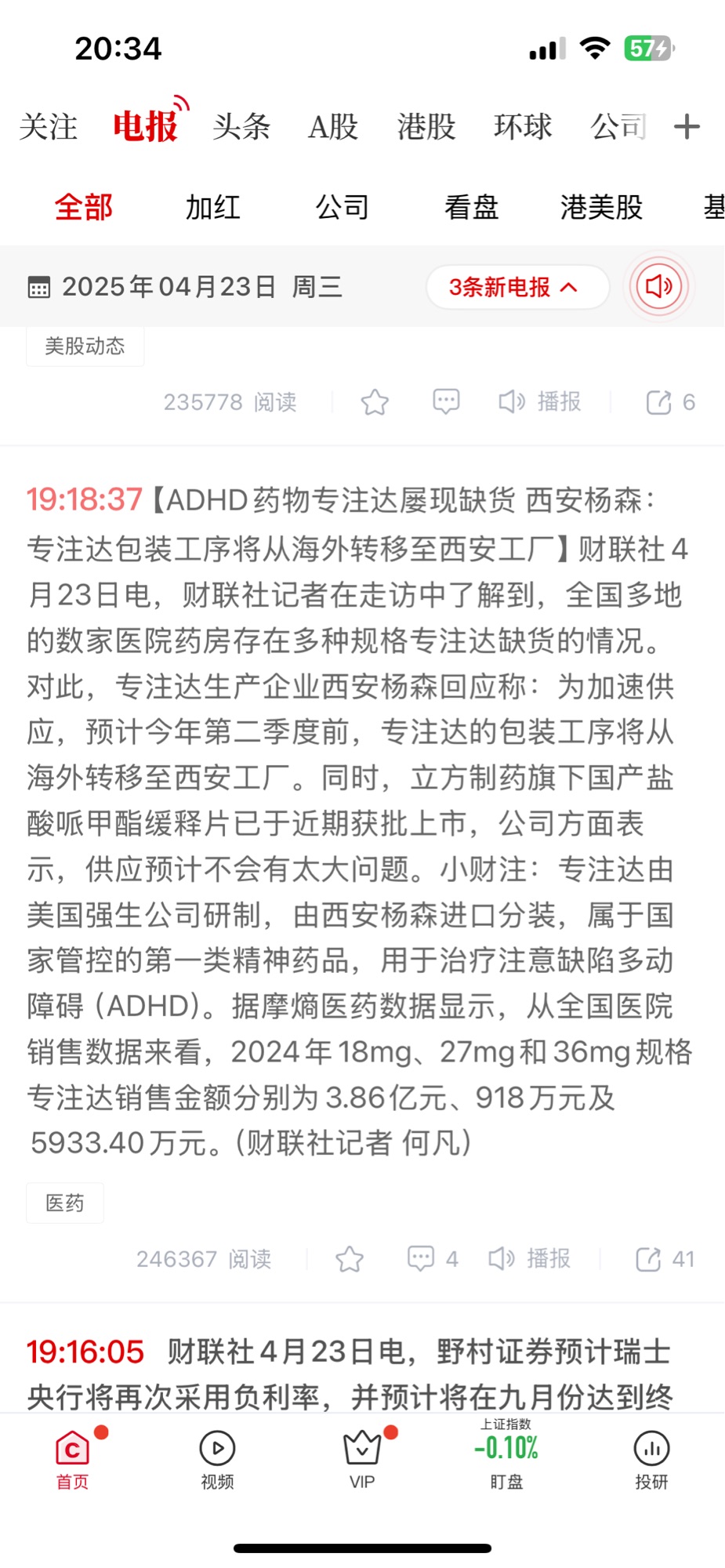Tap the plus icon to add channels
Image resolution: width=725 pixels, height=1568 pixels.
(x=687, y=127)
